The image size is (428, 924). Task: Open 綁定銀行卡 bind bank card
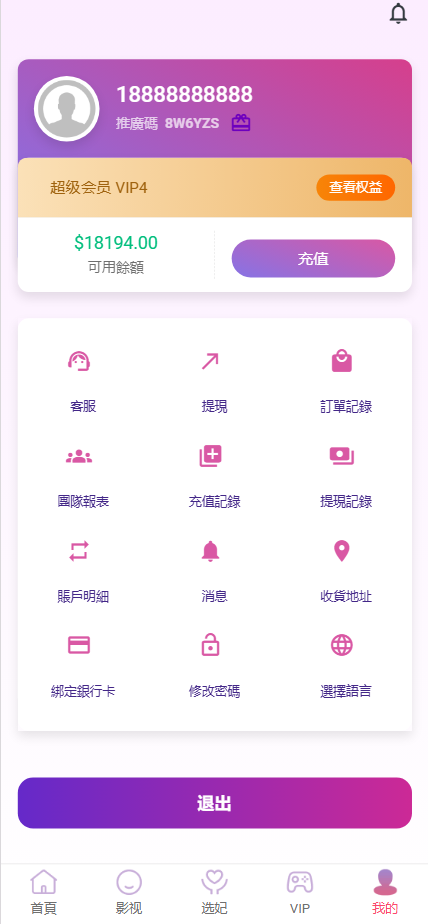(x=83, y=666)
